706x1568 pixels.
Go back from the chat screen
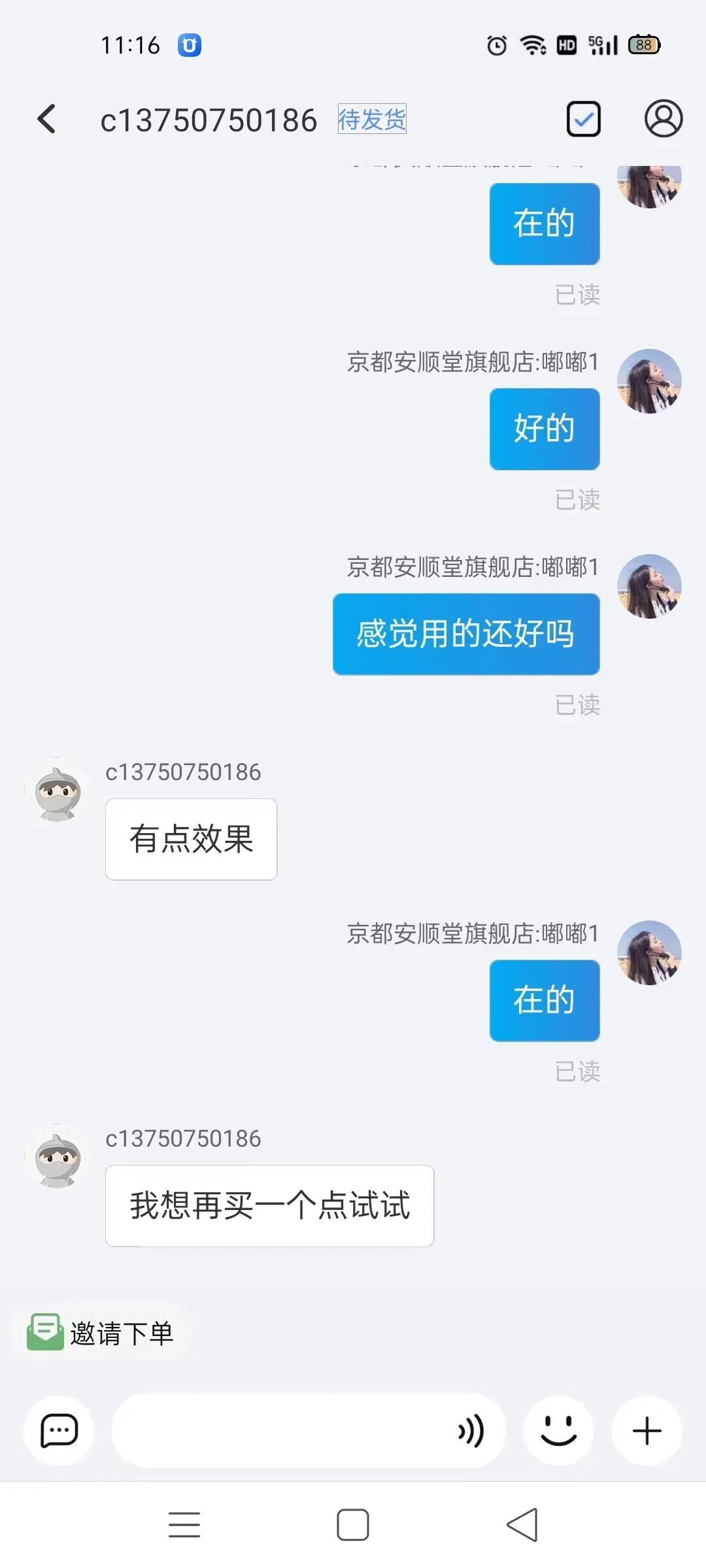click(47, 120)
